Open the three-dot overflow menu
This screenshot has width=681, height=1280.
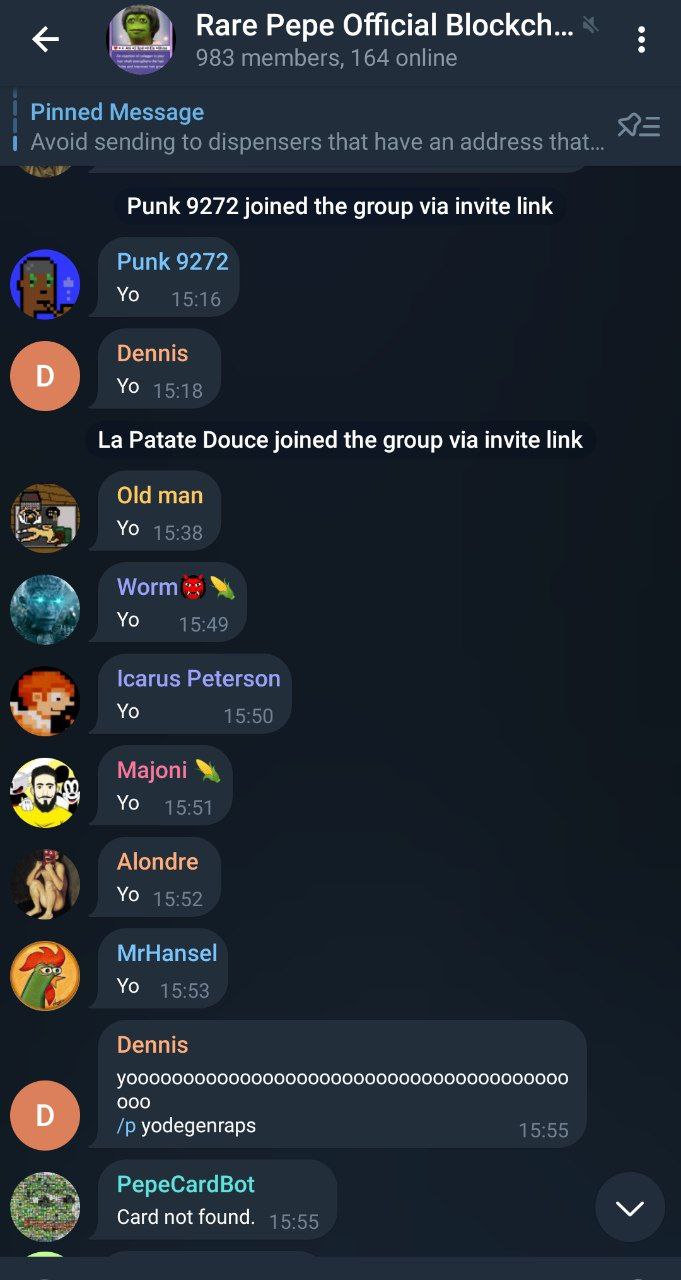tap(641, 40)
